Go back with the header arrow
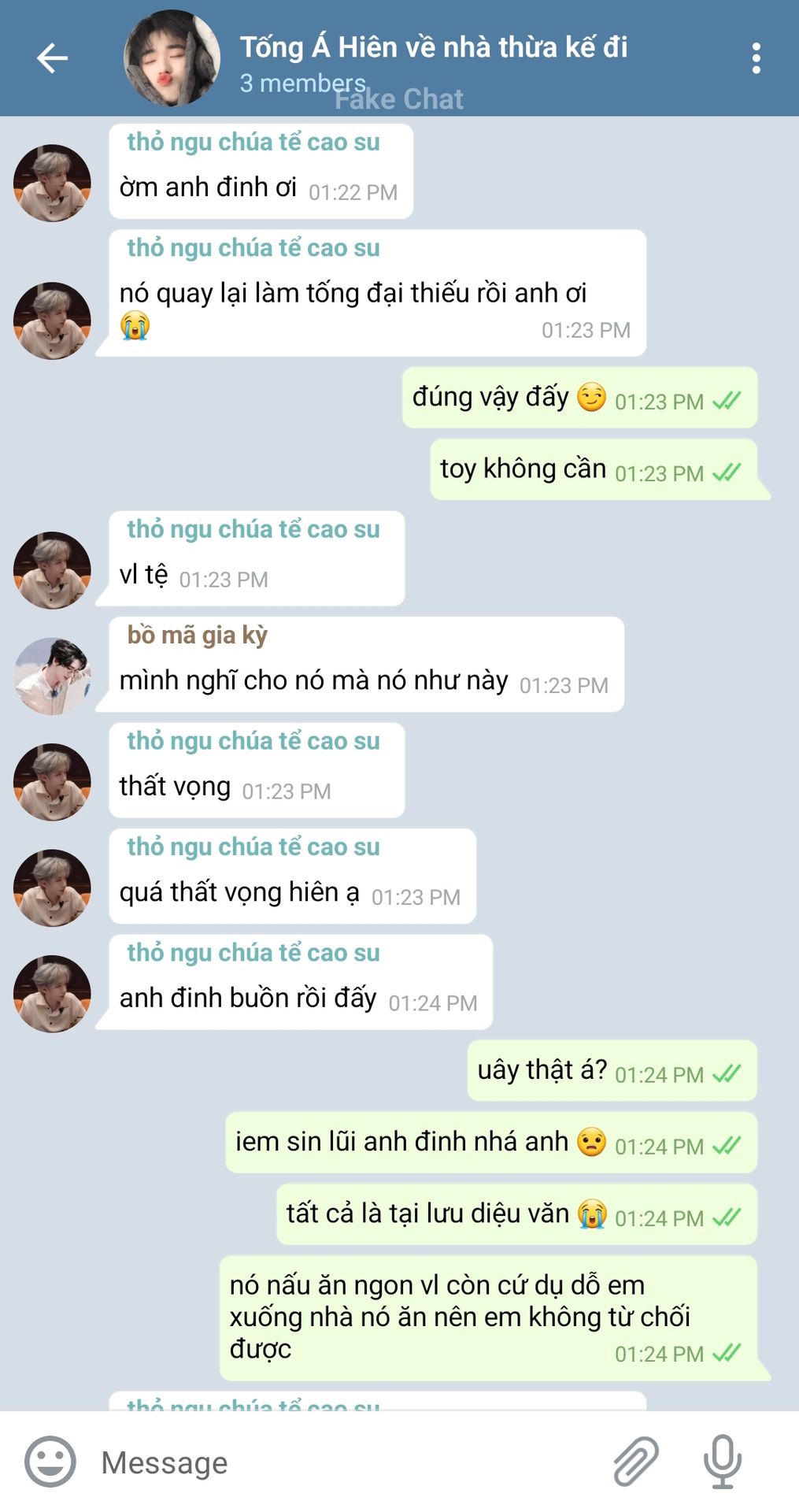The height and width of the screenshot is (1512, 799). (x=52, y=58)
